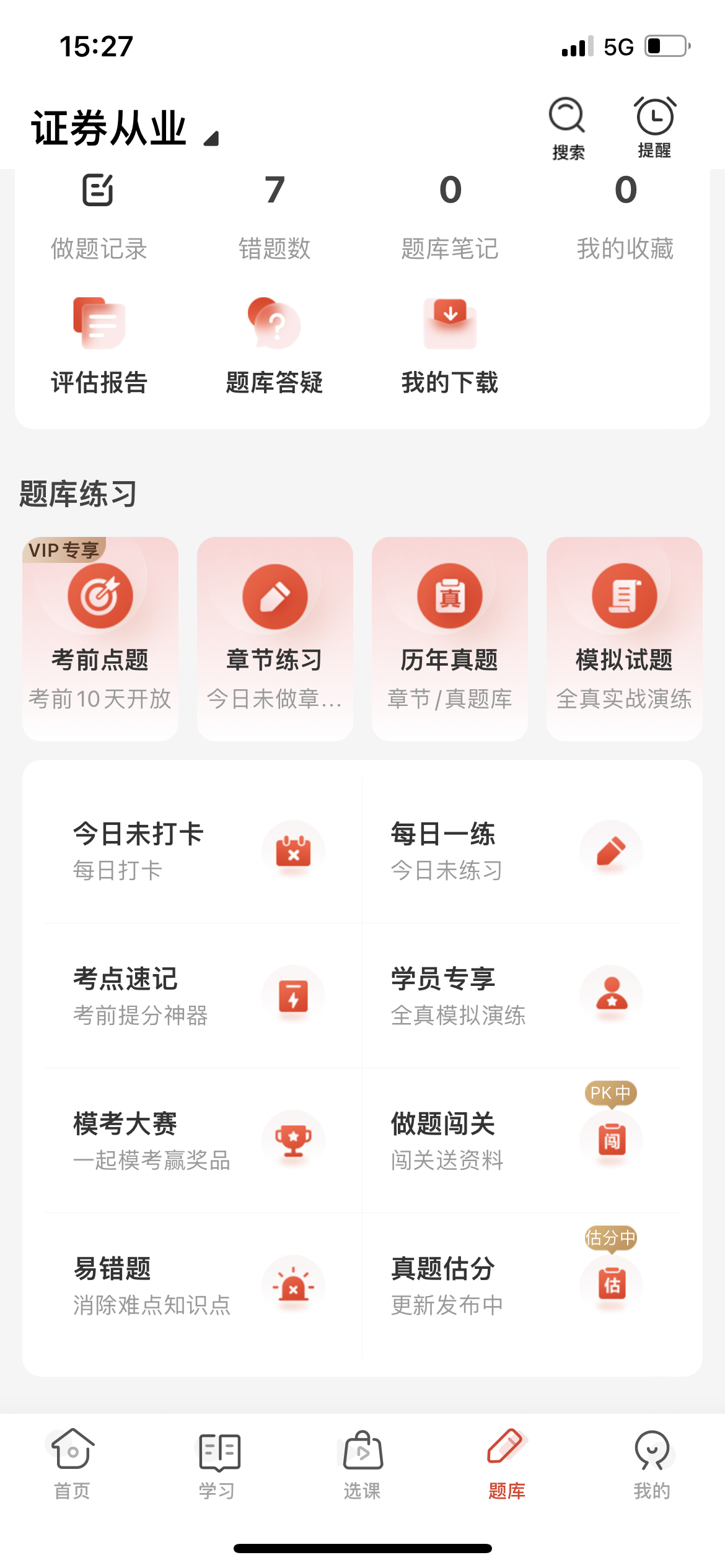
Task: Start 每日一练 daily practice
Action: pos(522,850)
